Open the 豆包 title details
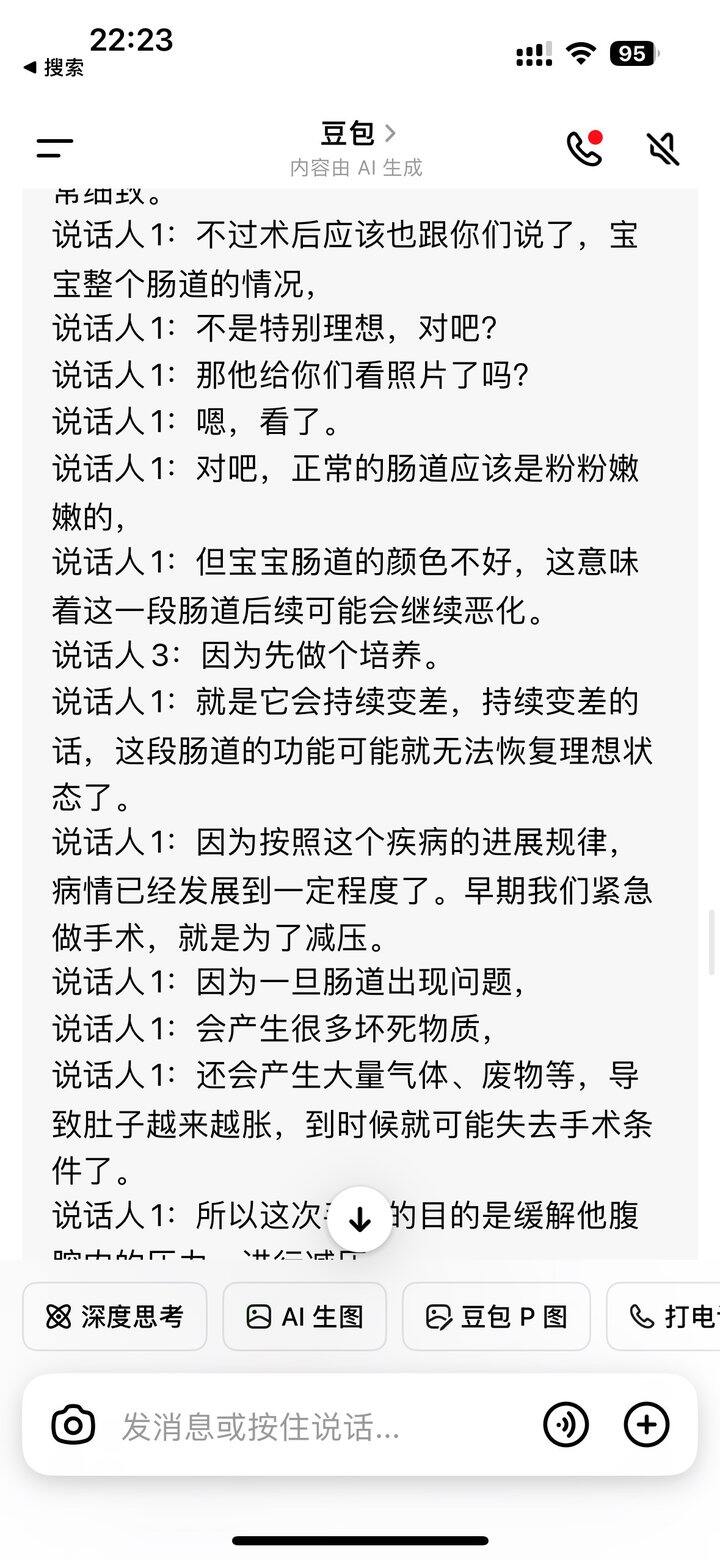This screenshot has height=1560, width=720. [x=357, y=133]
